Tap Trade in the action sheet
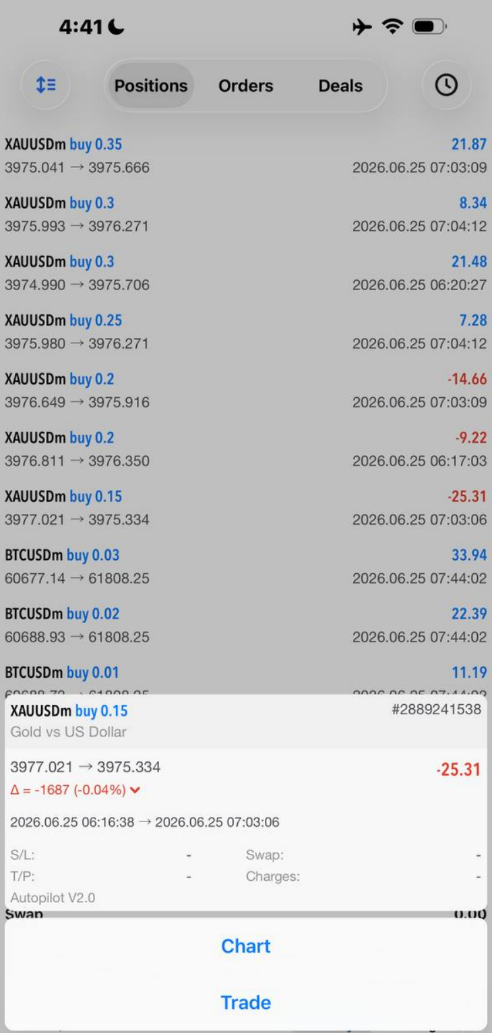Viewport: 492px width, 1033px height. click(246, 1002)
